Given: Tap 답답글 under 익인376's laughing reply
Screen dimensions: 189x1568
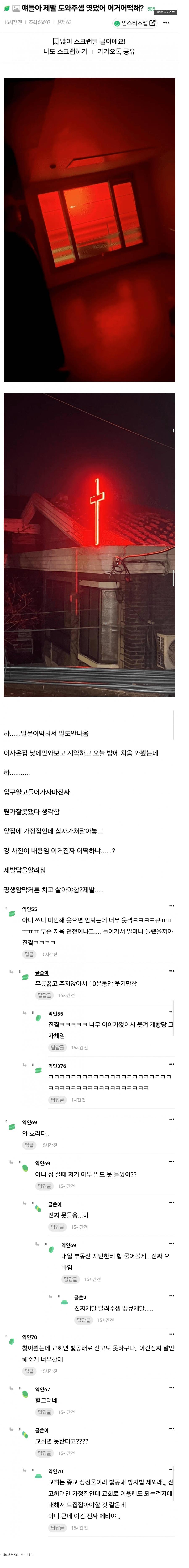Looking at the screenshot, I should coord(57,1099).
